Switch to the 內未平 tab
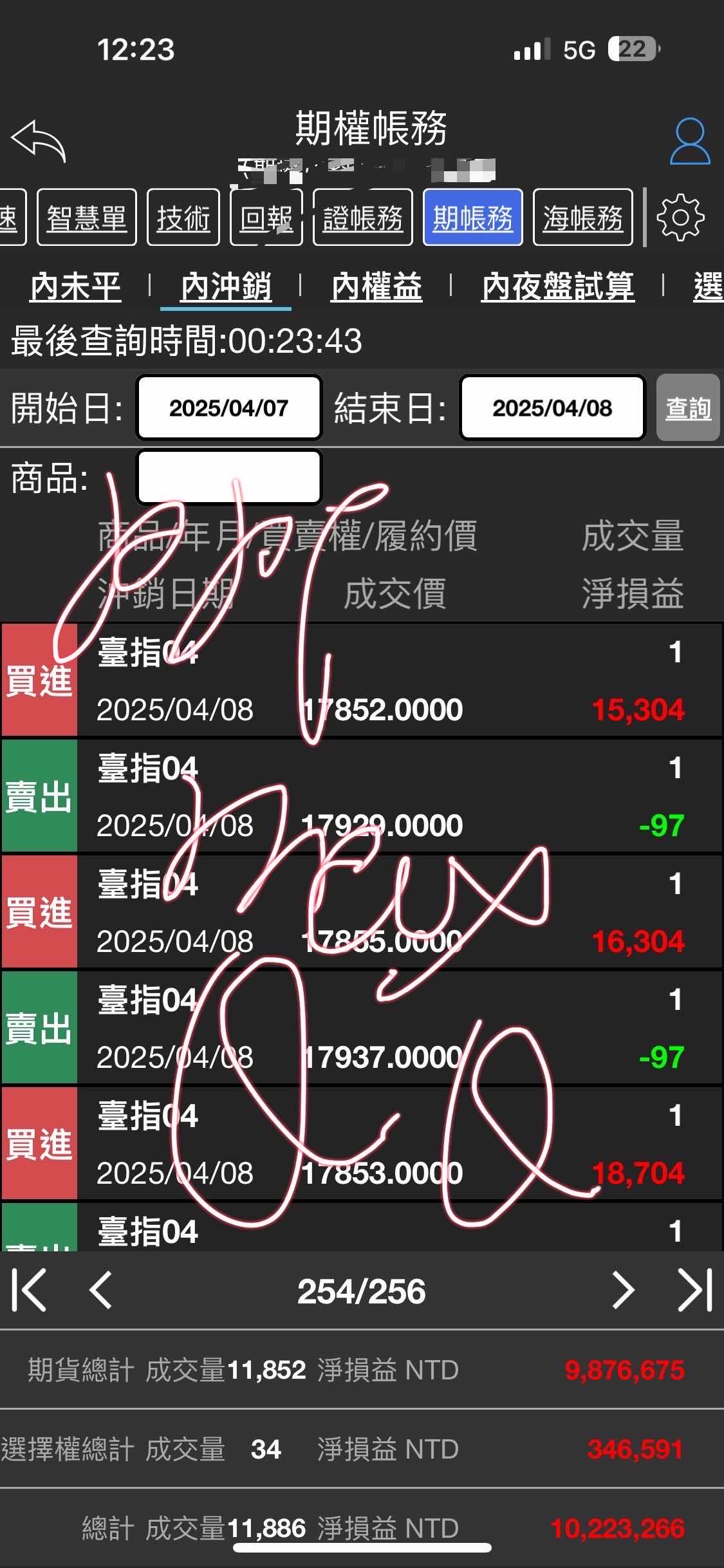 [75, 286]
